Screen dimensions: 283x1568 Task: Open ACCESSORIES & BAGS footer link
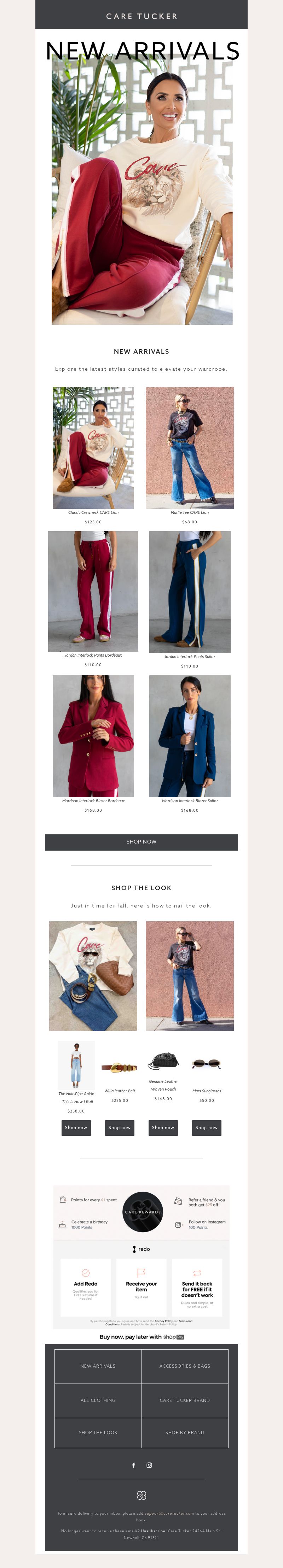pos(185,1366)
